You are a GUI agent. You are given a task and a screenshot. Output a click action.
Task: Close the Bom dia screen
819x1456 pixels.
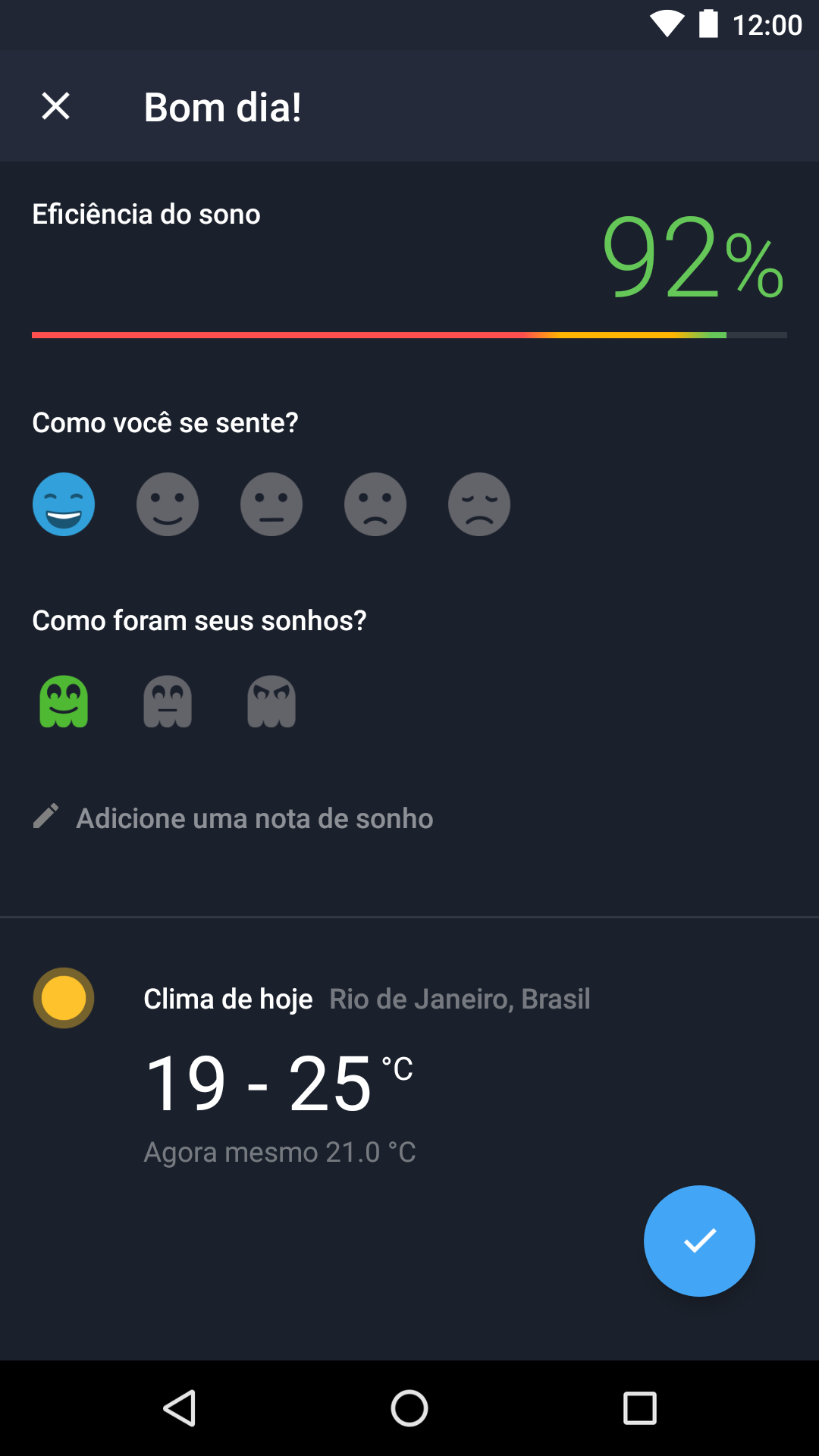click(55, 106)
